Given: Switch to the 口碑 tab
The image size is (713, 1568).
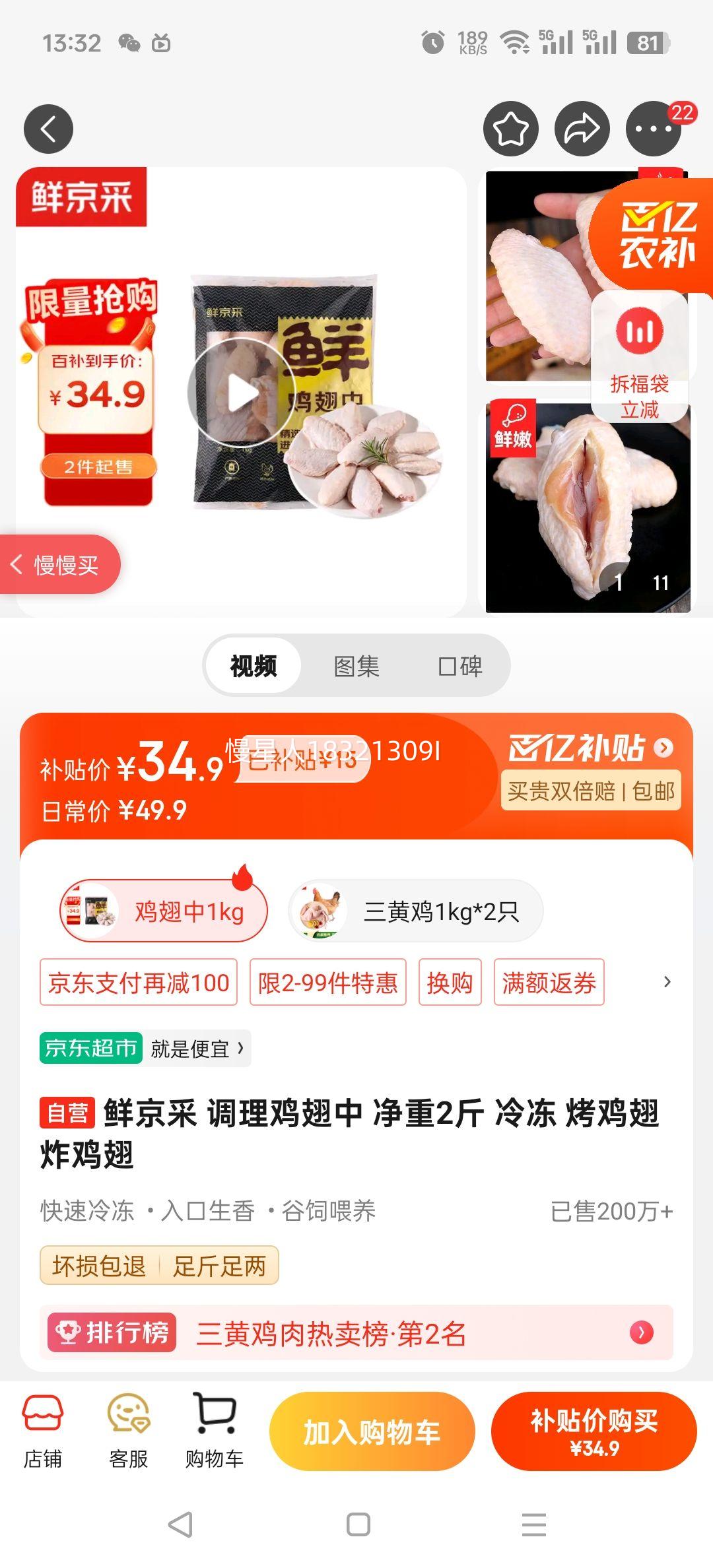Looking at the screenshot, I should (x=462, y=667).
